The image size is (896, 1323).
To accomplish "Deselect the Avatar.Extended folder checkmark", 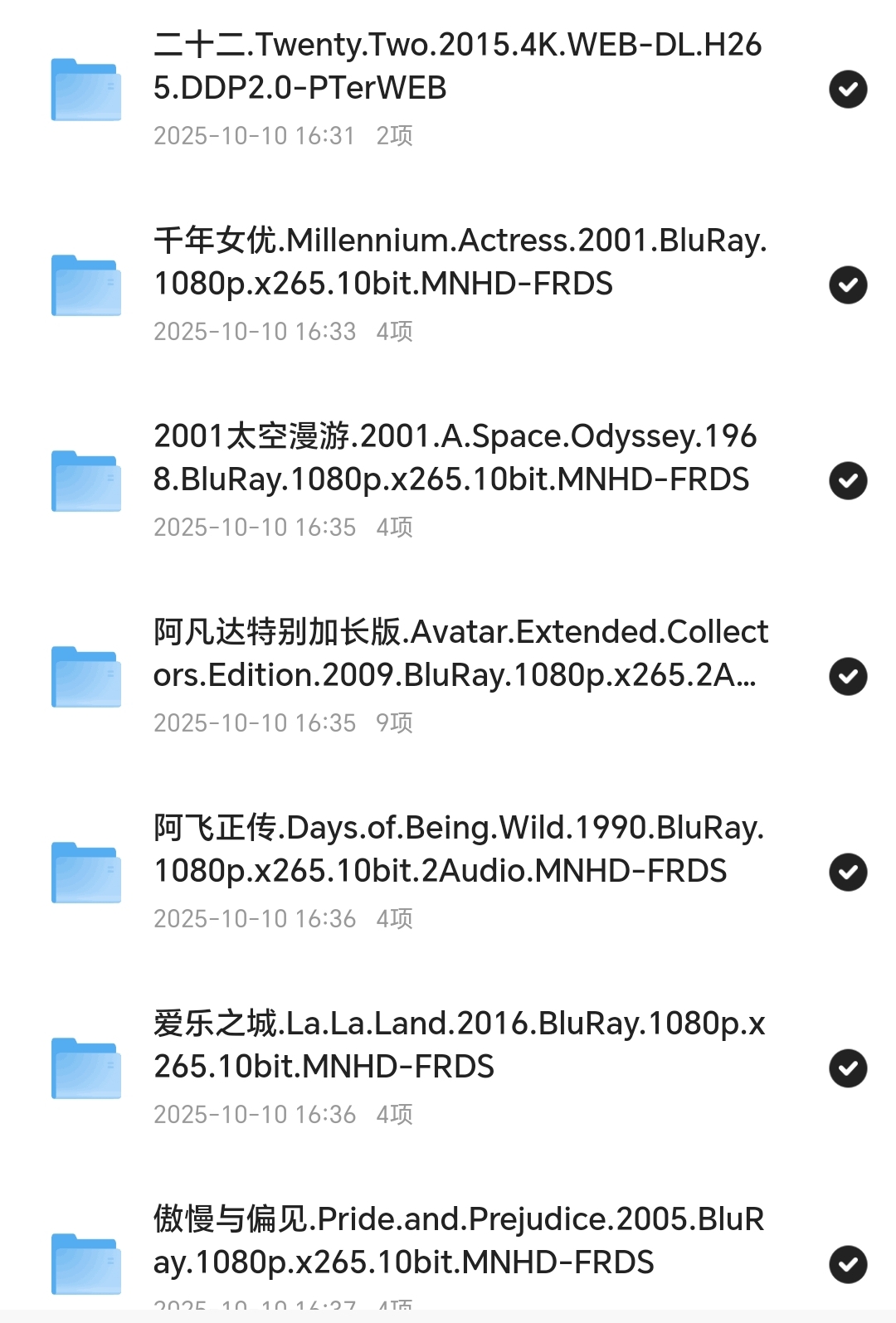I will [x=848, y=677].
